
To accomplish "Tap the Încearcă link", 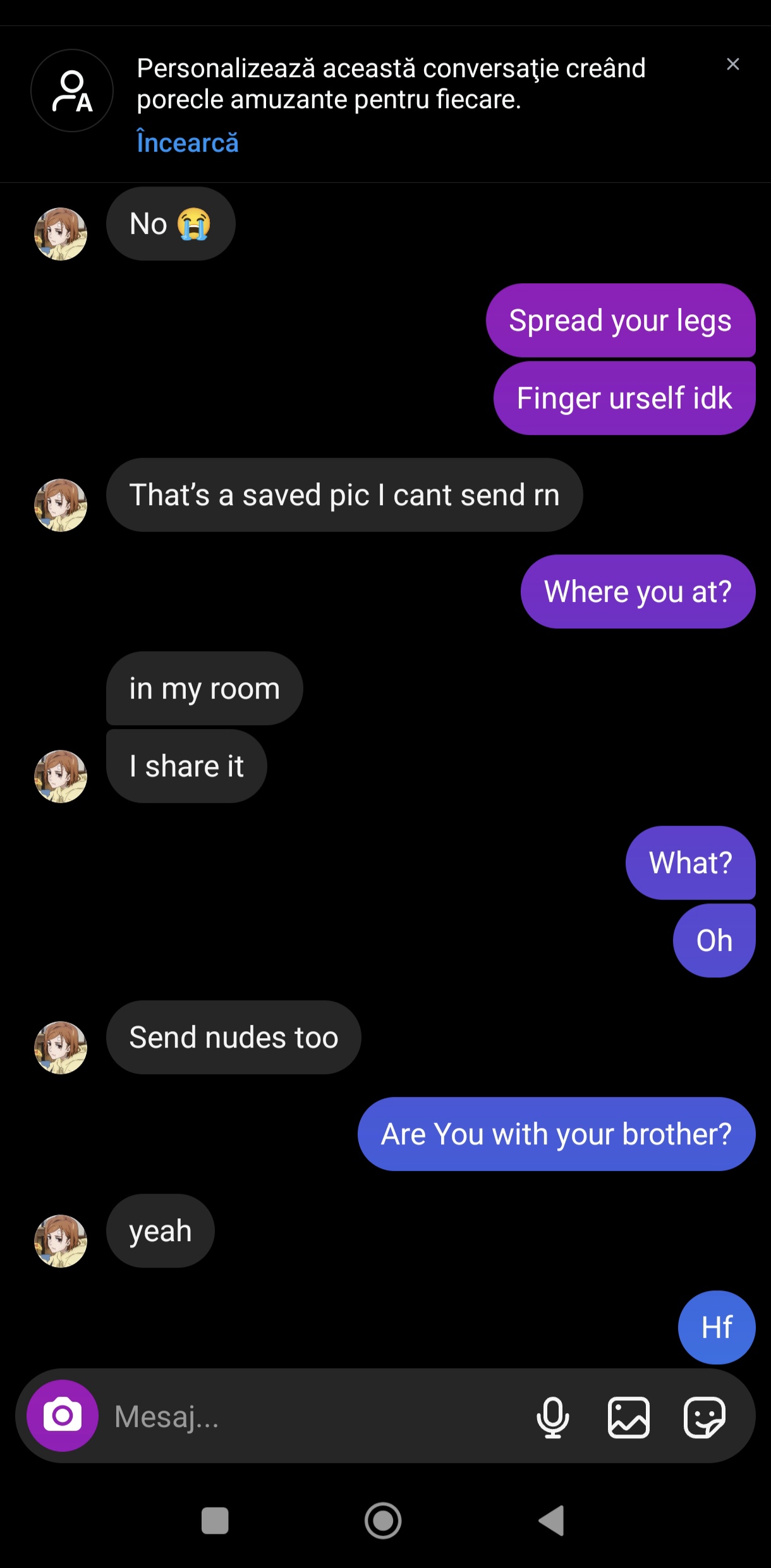I will pos(188,143).
